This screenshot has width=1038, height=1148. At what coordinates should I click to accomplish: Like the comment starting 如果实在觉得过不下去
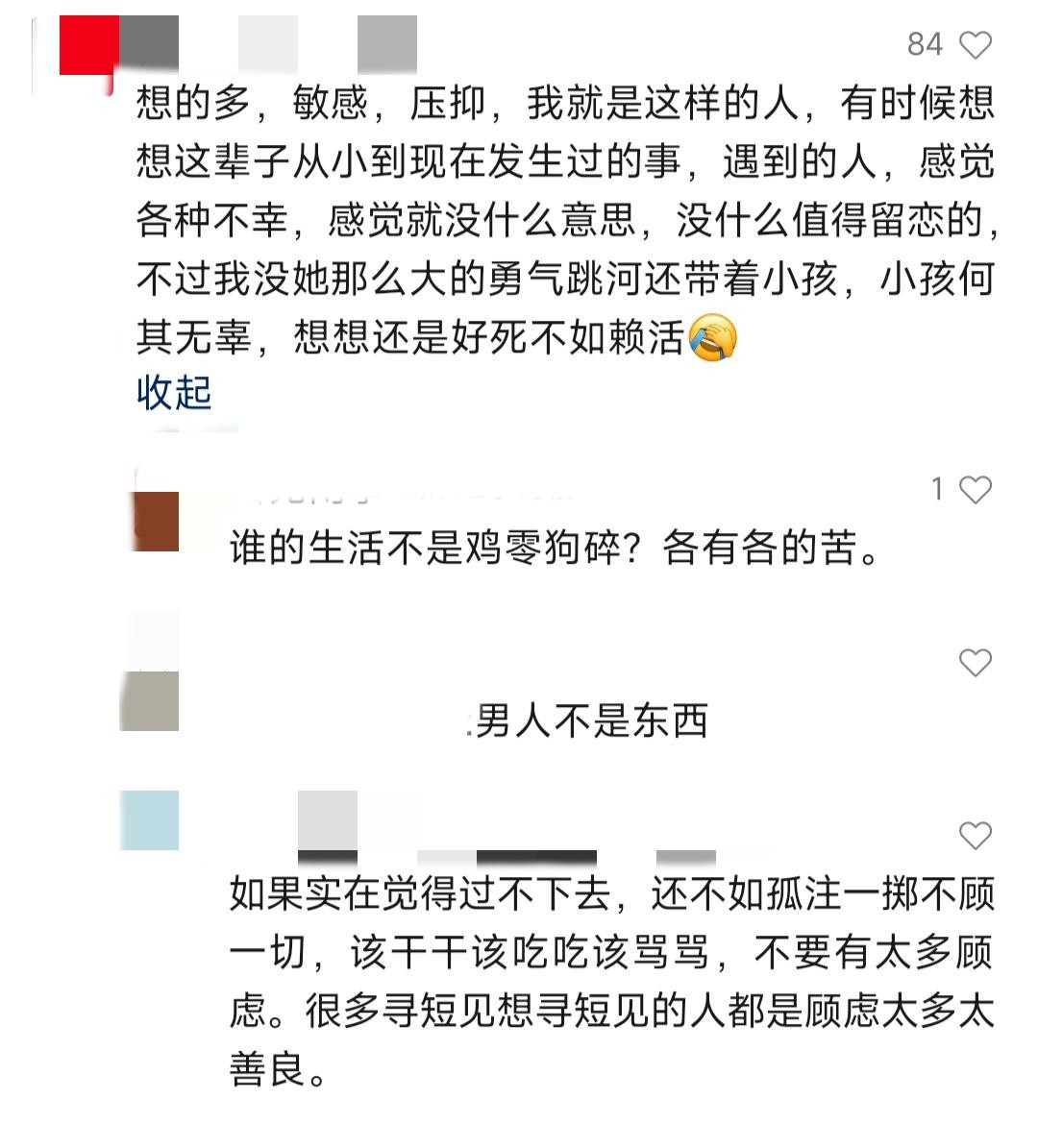pos(976,836)
